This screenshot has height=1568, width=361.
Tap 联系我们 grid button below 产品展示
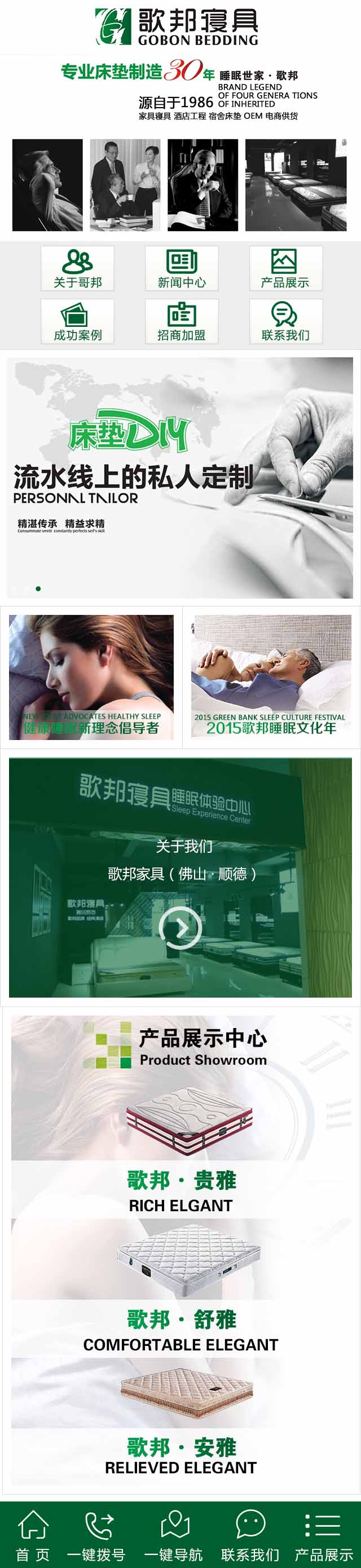tap(285, 321)
